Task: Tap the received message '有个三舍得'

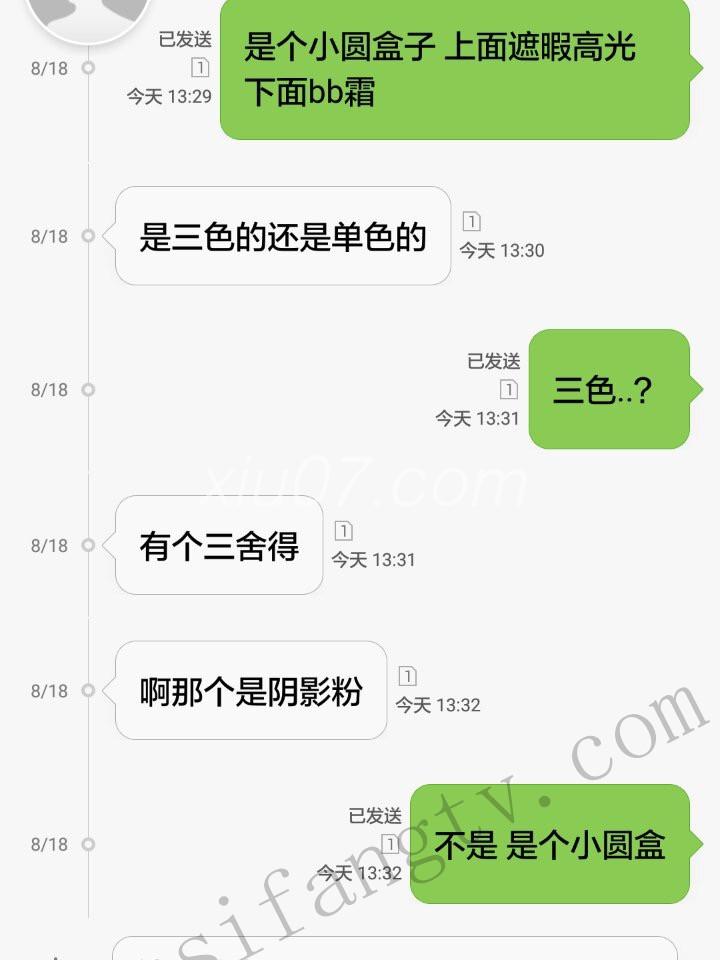Action: (219, 546)
